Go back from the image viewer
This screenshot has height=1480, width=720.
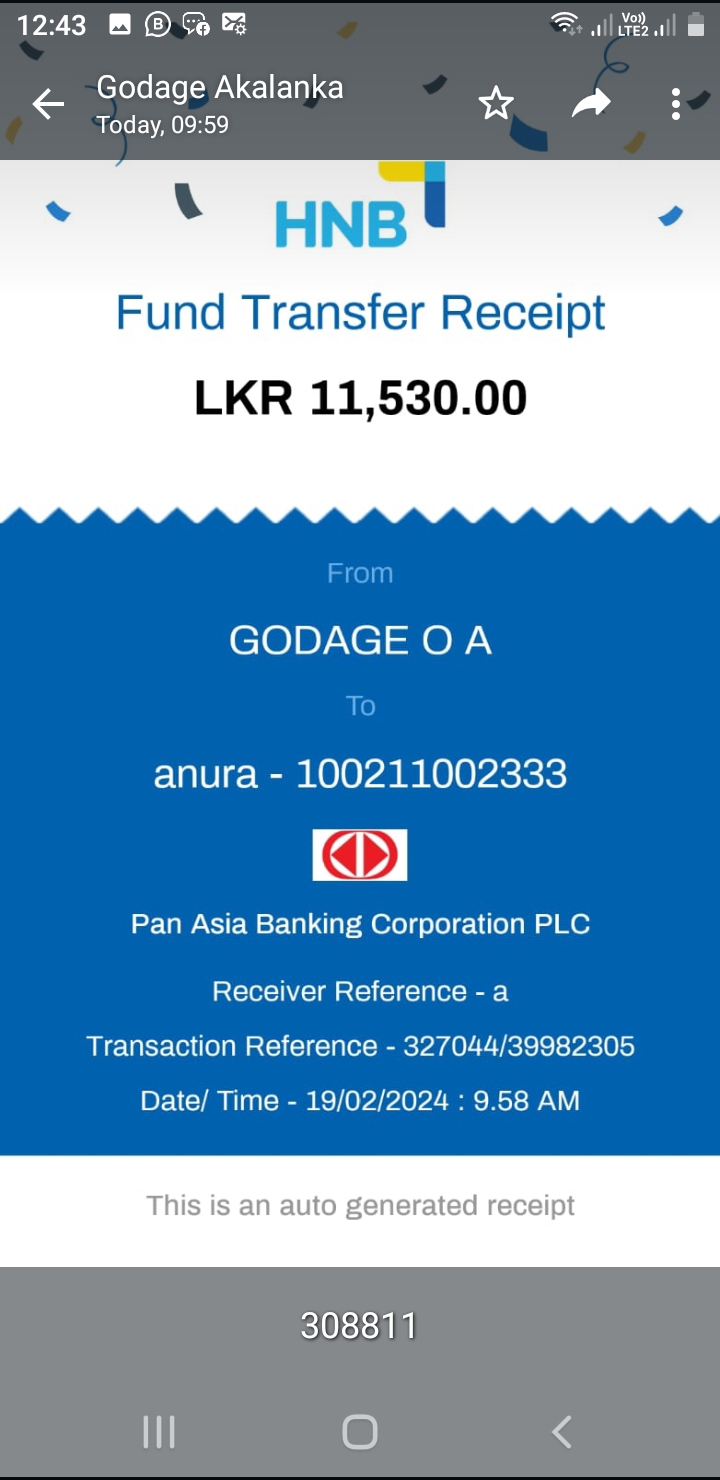click(48, 103)
